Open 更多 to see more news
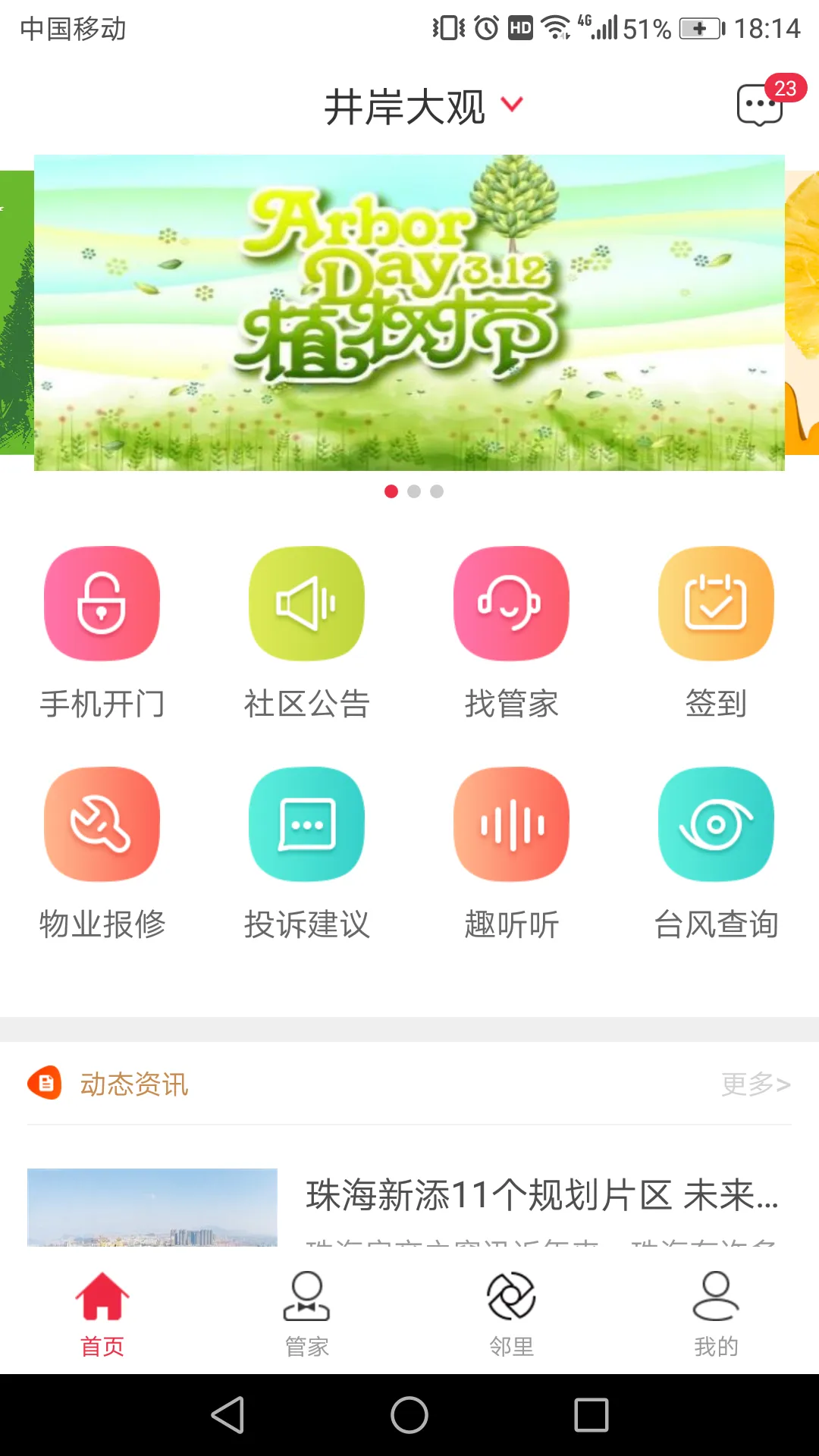Image resolution: width=819 pixels, height=1456 pixels. [x=755, y=1084]
